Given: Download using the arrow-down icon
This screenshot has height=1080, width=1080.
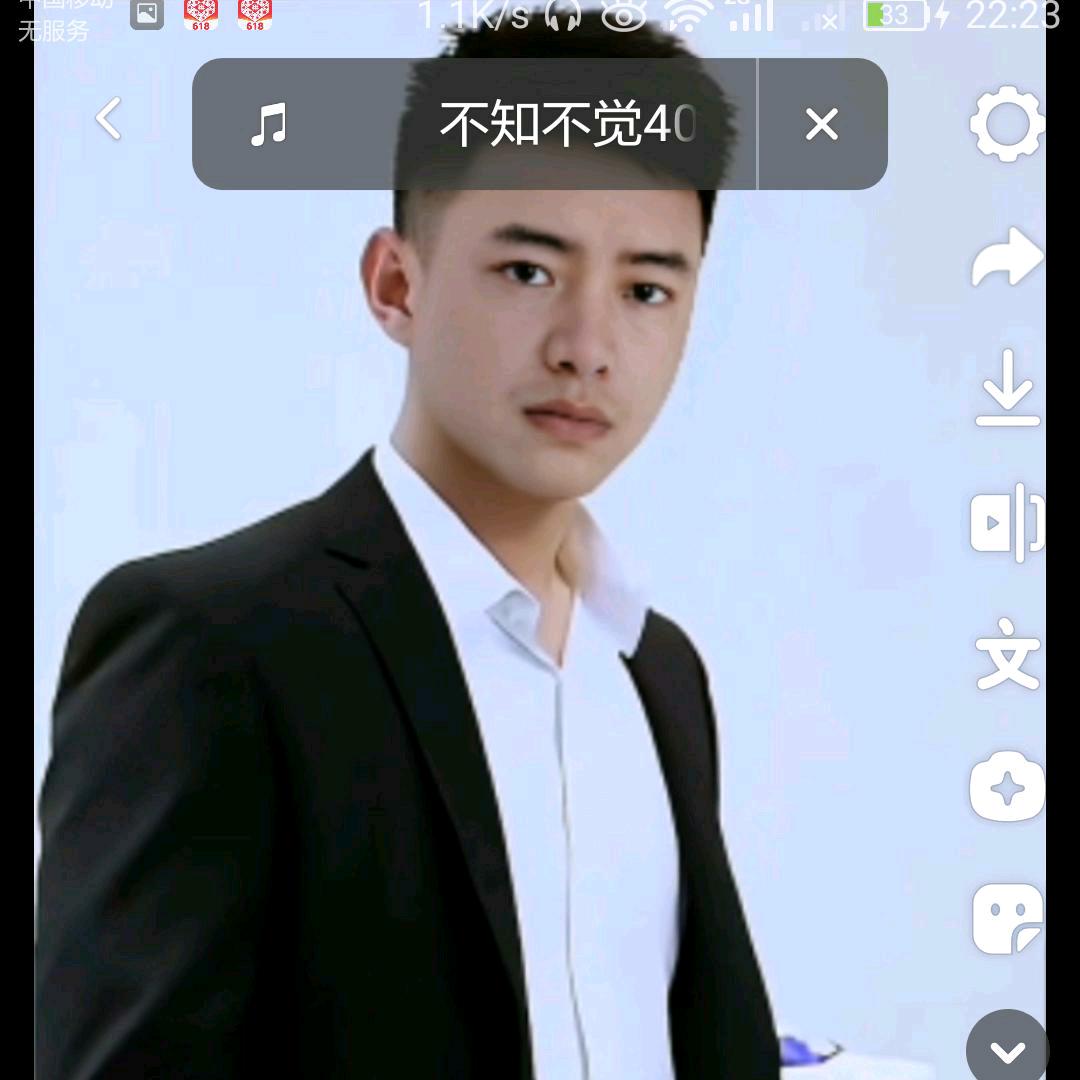Looking at the screenshot, I should click(x=1008, y=388).
